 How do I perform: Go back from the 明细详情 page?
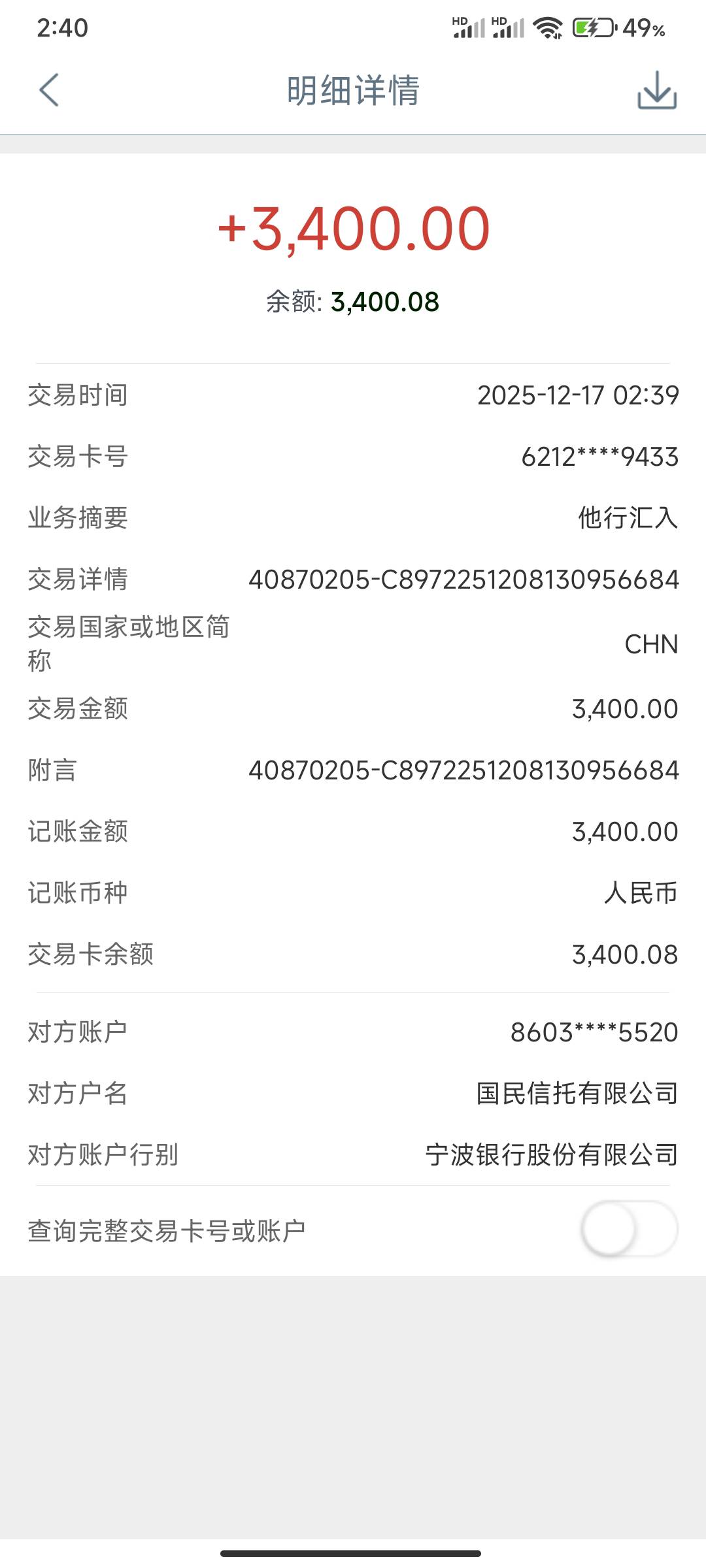49,90
